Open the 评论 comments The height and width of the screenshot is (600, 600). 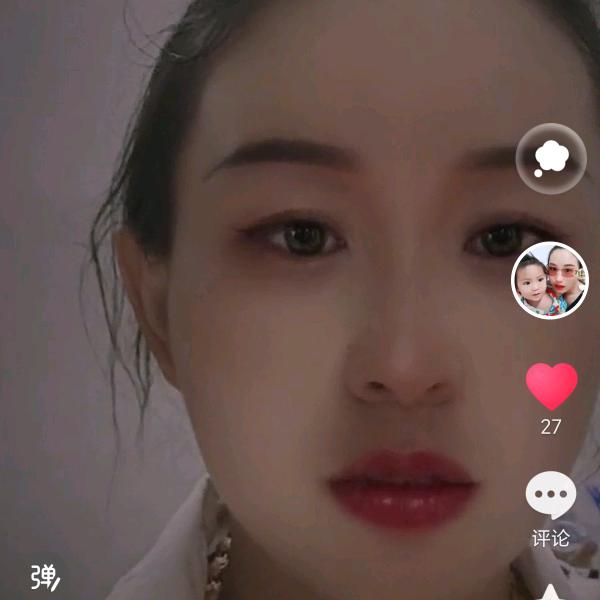coord(550,497)
